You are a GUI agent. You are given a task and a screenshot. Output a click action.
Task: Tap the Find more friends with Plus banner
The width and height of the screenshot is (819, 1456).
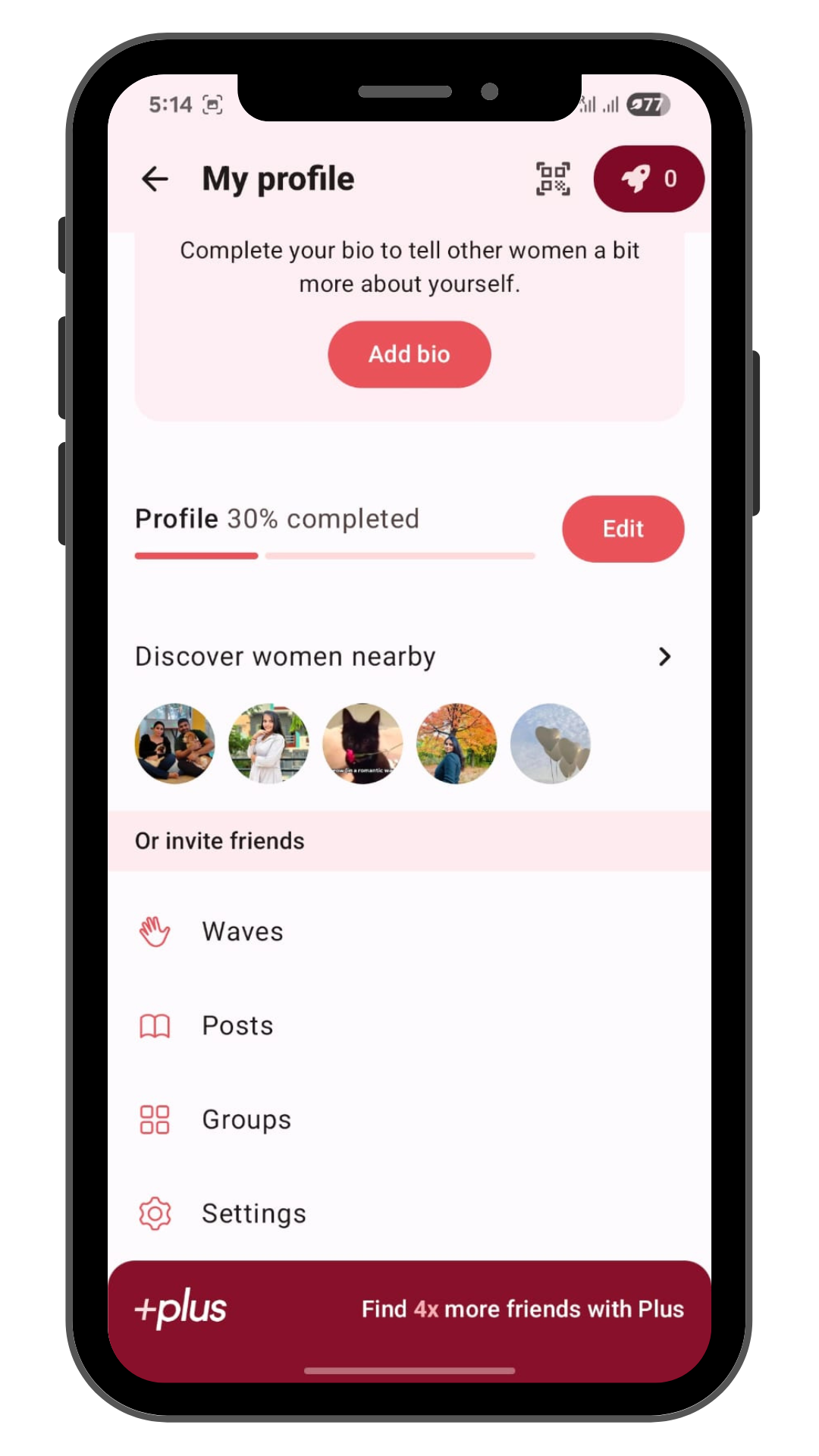click(409, 1309)
